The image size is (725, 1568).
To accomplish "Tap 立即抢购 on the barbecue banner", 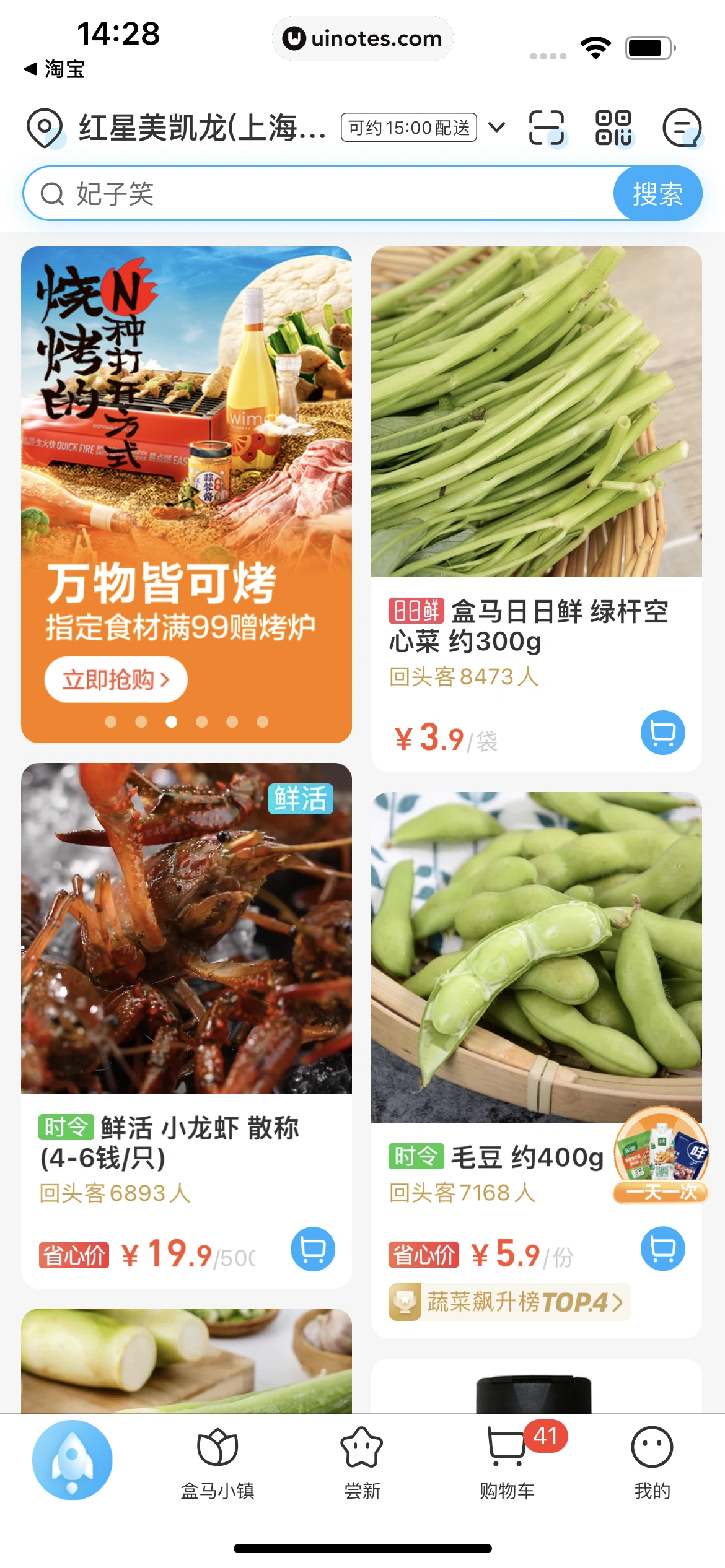I will 116,680.
